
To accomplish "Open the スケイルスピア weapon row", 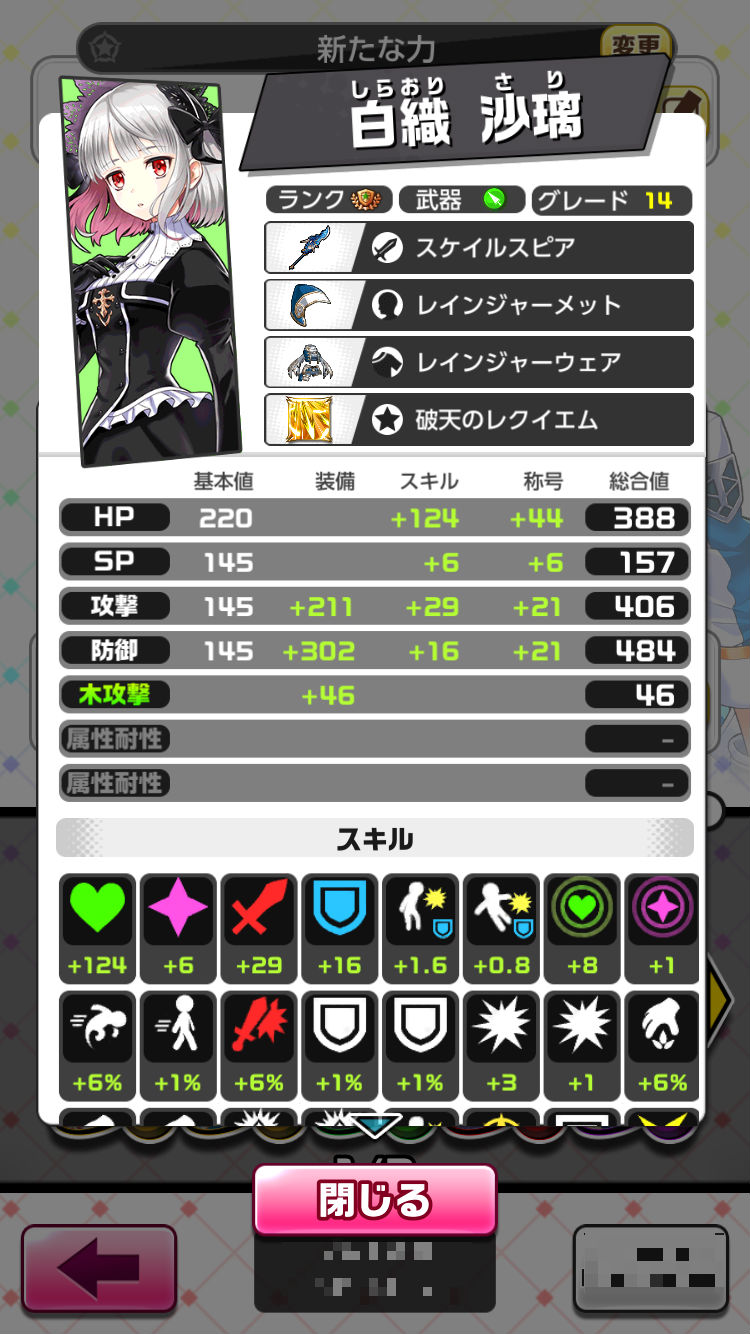I will coord(479,248).
